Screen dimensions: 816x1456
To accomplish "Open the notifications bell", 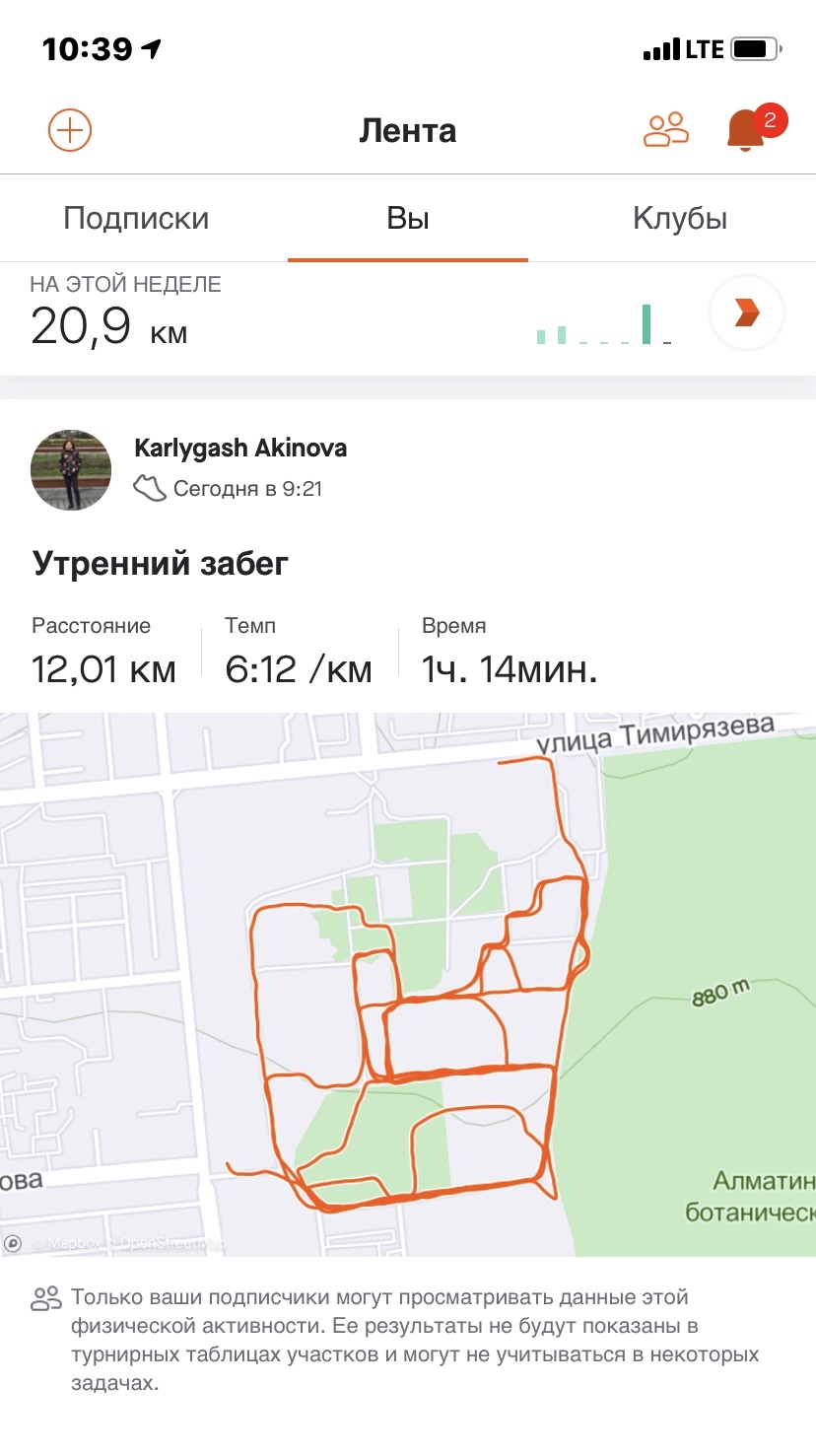I will point(746,130).
